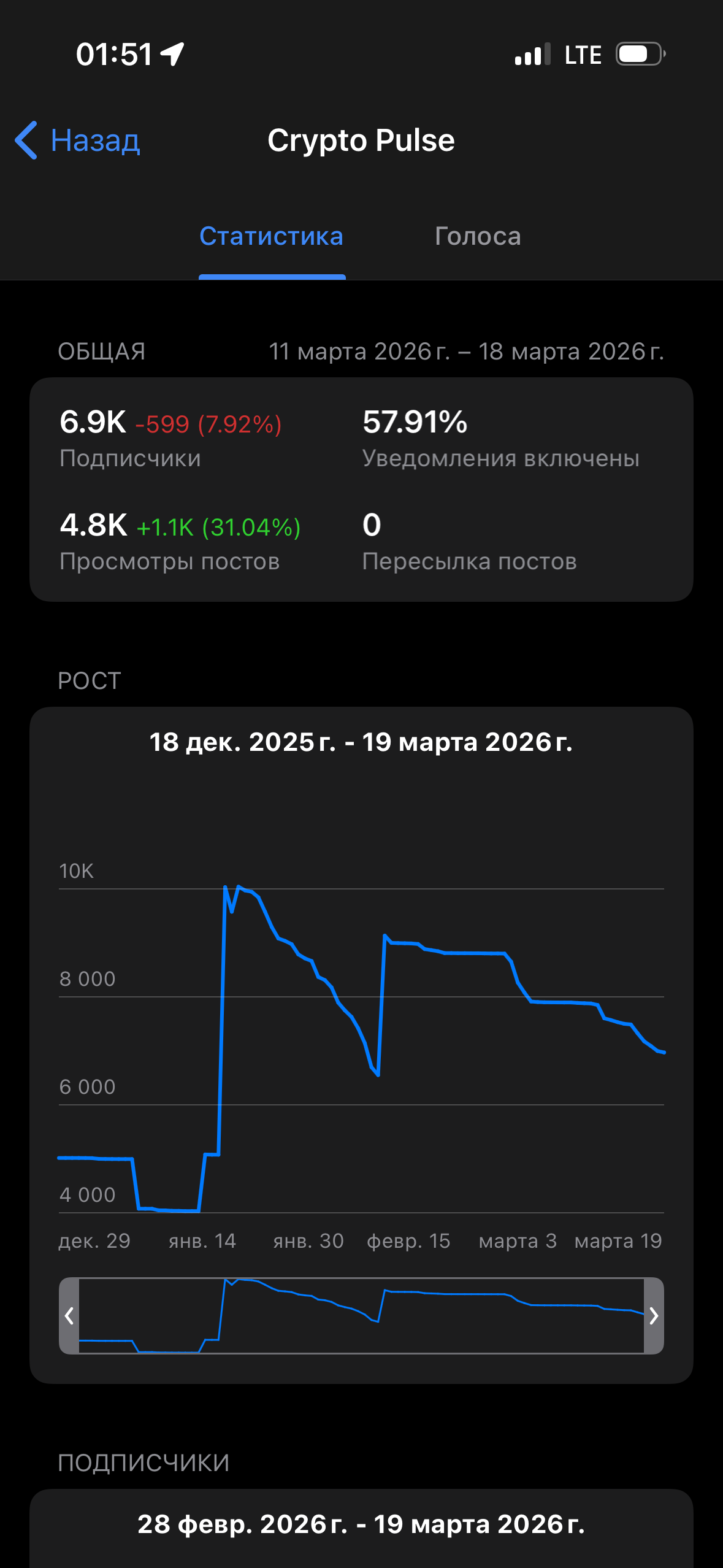Select the Статистика tab

pos(271,237)
